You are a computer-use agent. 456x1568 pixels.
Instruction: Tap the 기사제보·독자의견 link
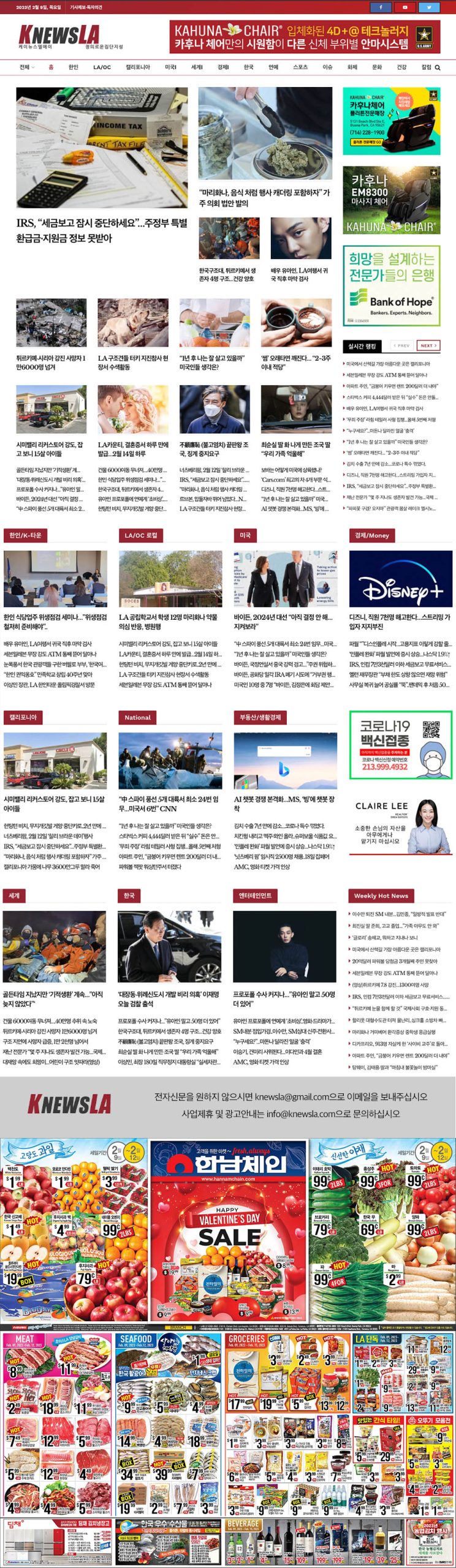[86, 7]
